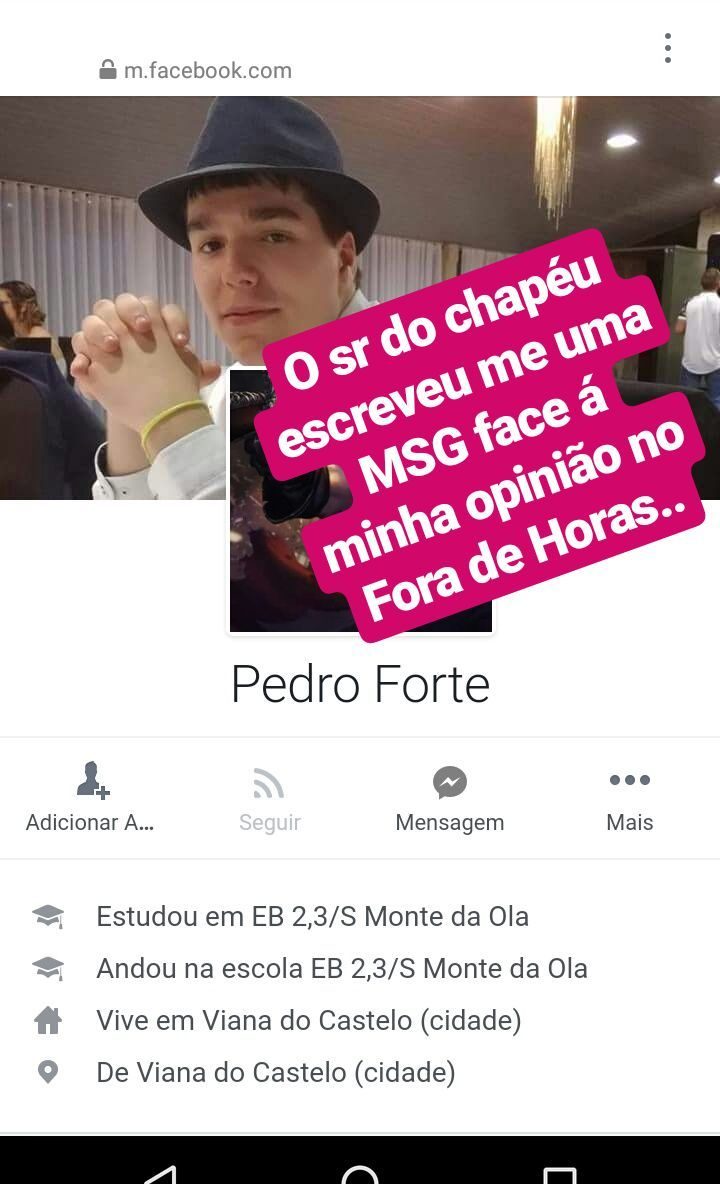Screen dimensions: 720x1184
Task: Open Andou na escola EB 2,3/S Monte da Ola
Action: pyautogui.click(x=341, y=968)
